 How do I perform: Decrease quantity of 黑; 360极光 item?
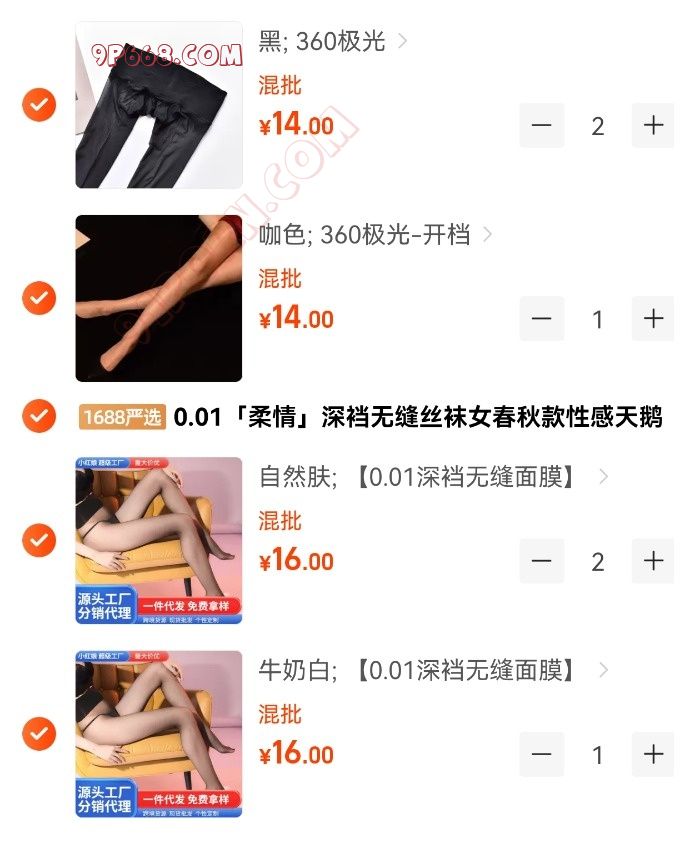542,125
